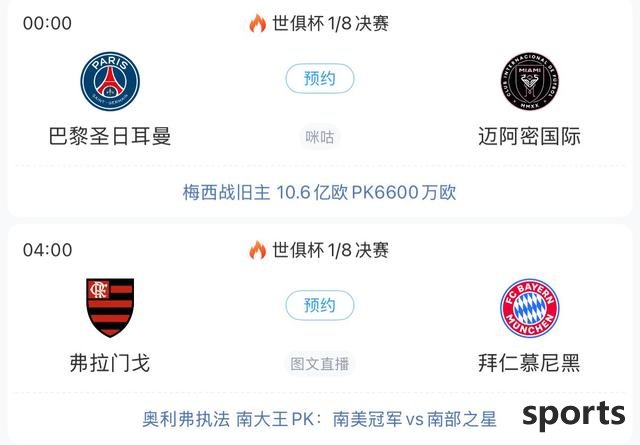Open the 拜仁慕尼黑 team page
Viewport: 640px width, 445px height.
point(529,308)
